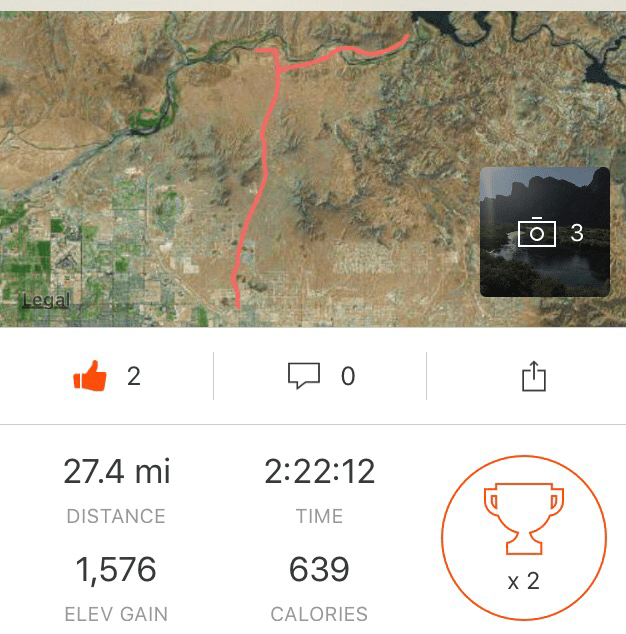Open the comments bubble

[x=304, y=376]
